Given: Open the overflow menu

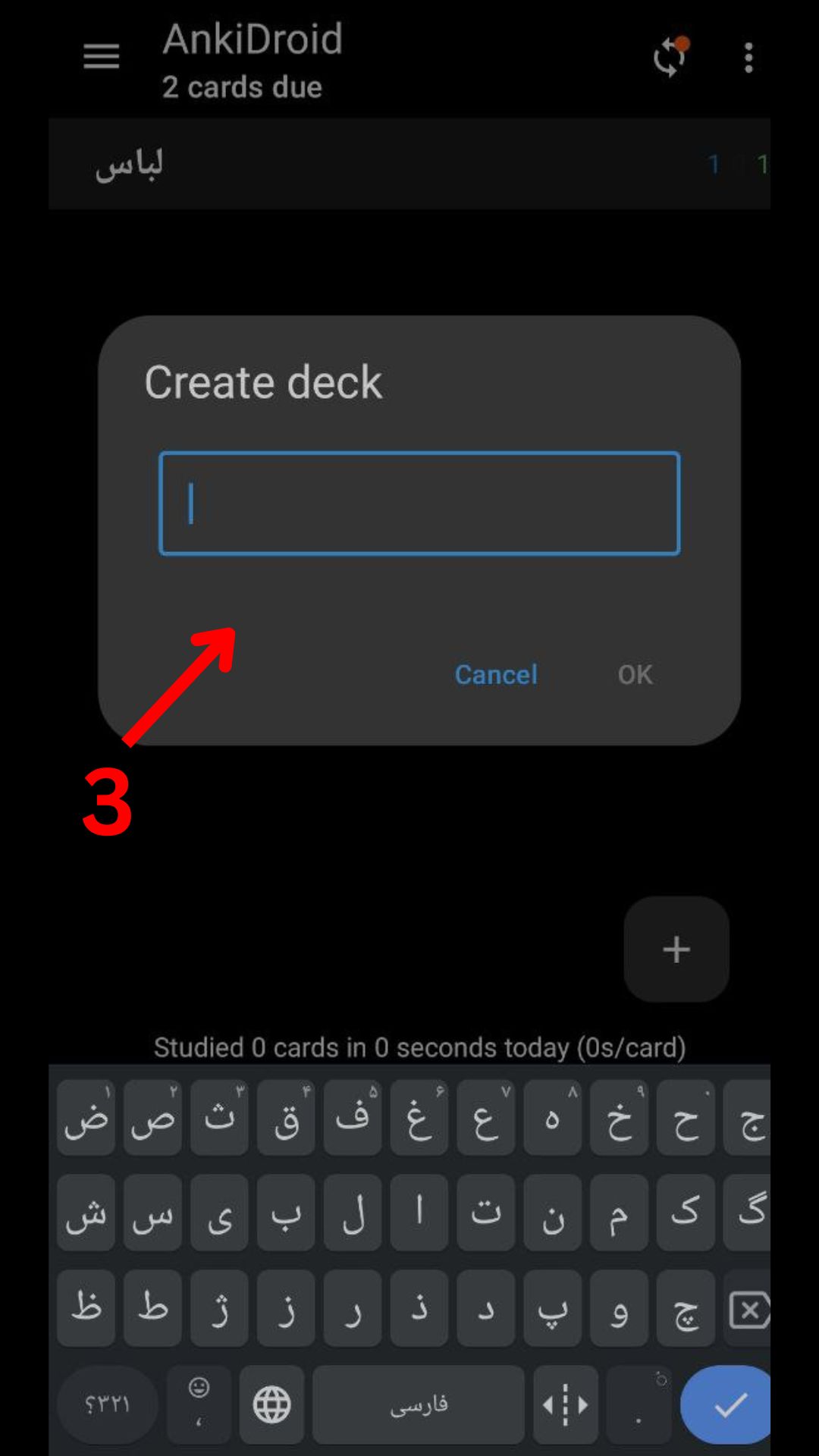Looking at the screenshot, I should (x=748, y=58).
